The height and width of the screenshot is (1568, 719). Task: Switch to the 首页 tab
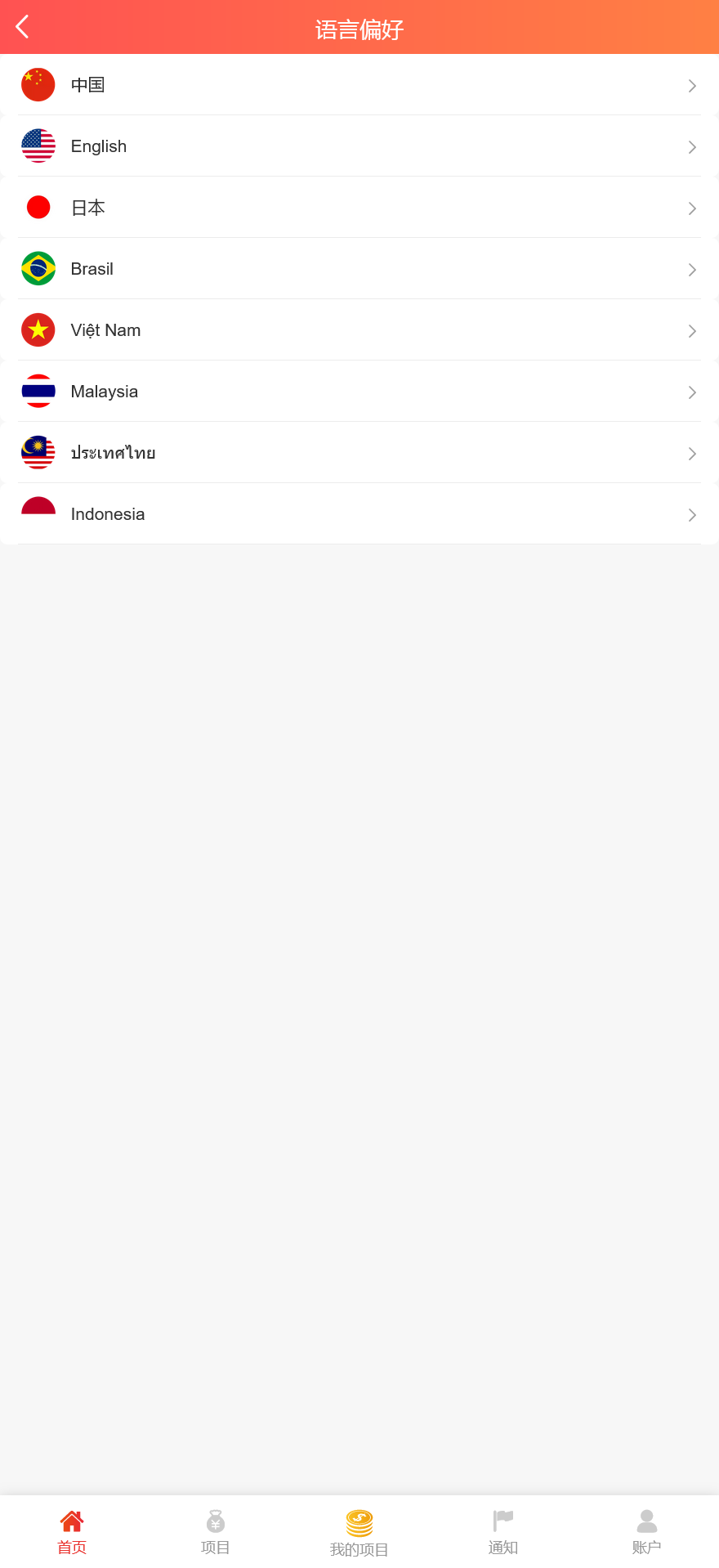click(72, 1531)
